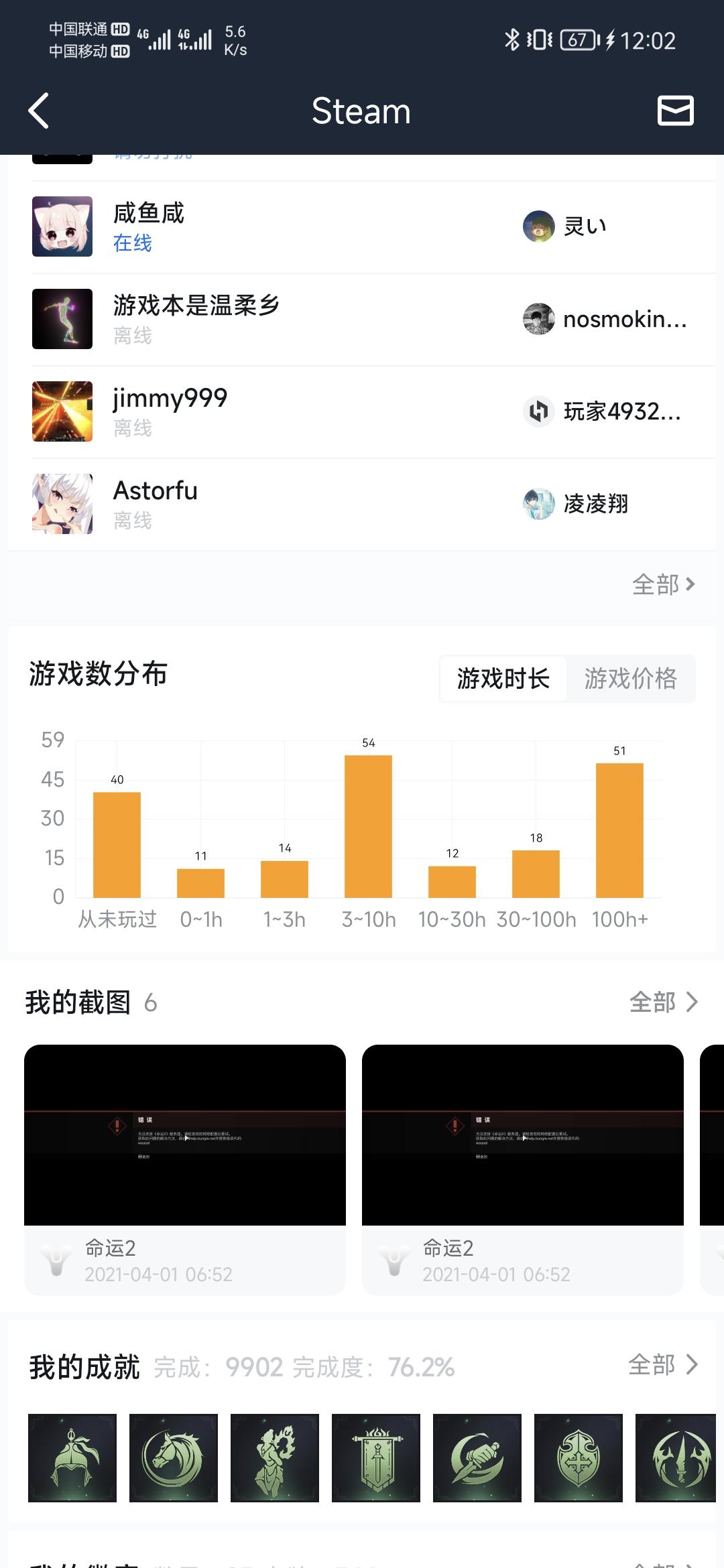
Task: Open Astorfu's avatar image
Action: click(x=62, y=504)
